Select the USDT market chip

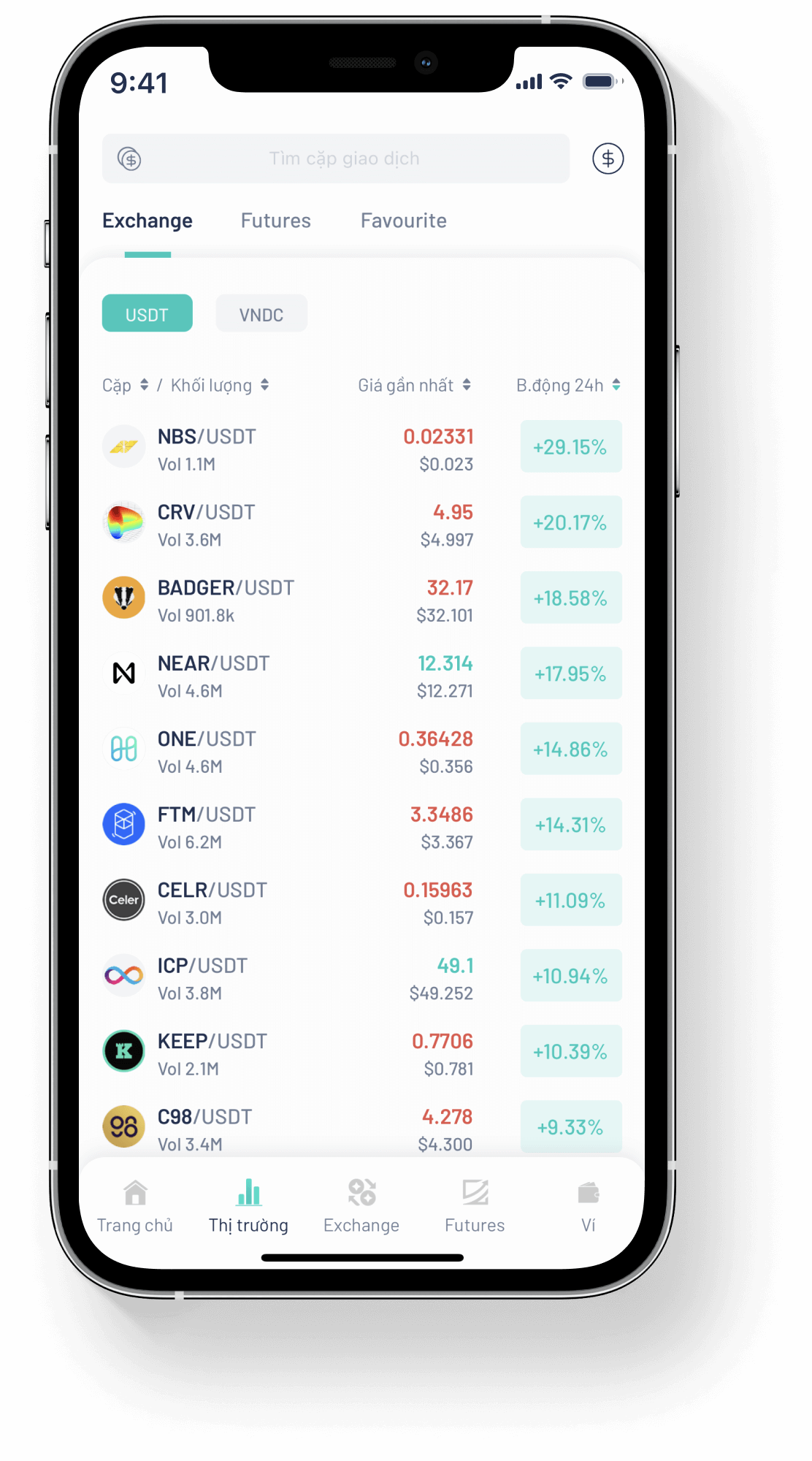point(147,314)
